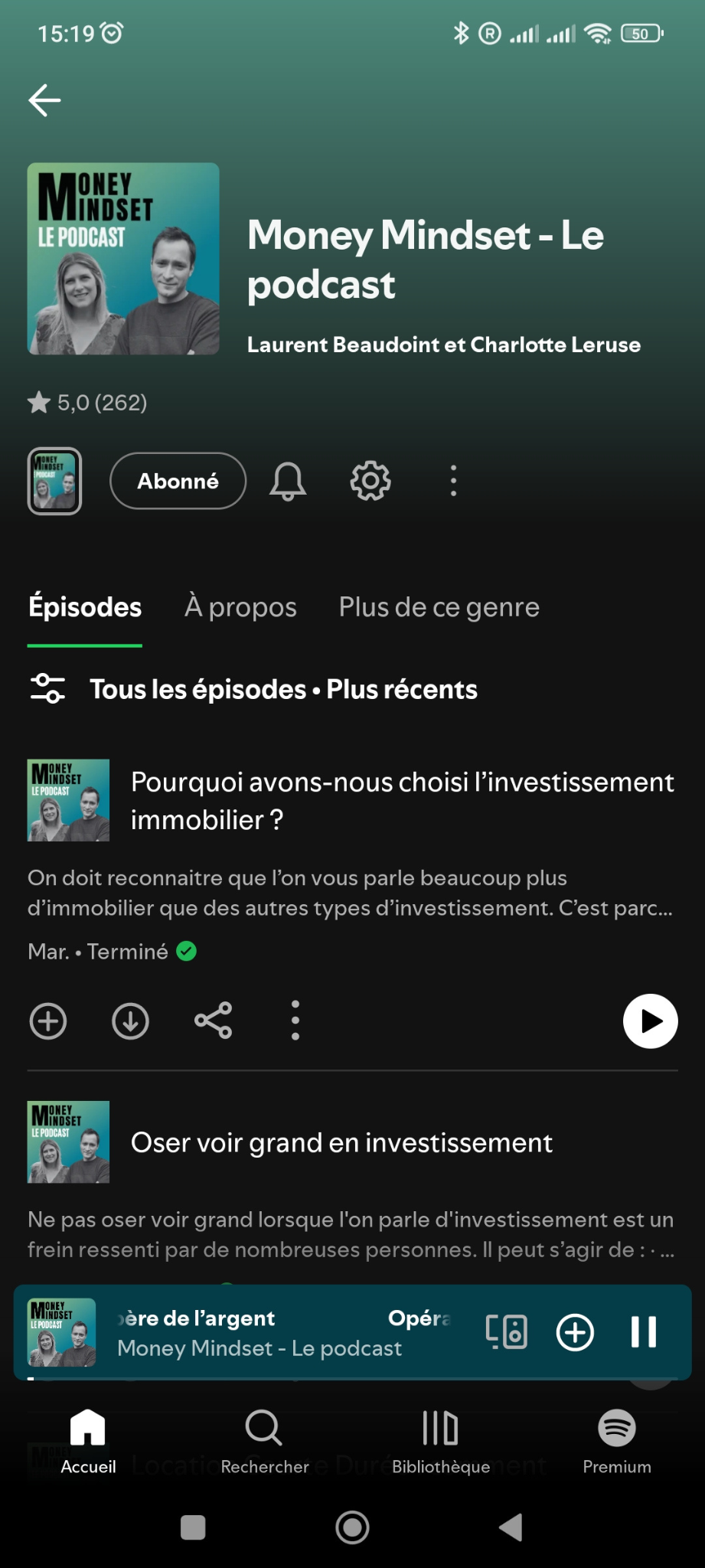Add the immobilier episode to your library

(x=48, y=1021)
